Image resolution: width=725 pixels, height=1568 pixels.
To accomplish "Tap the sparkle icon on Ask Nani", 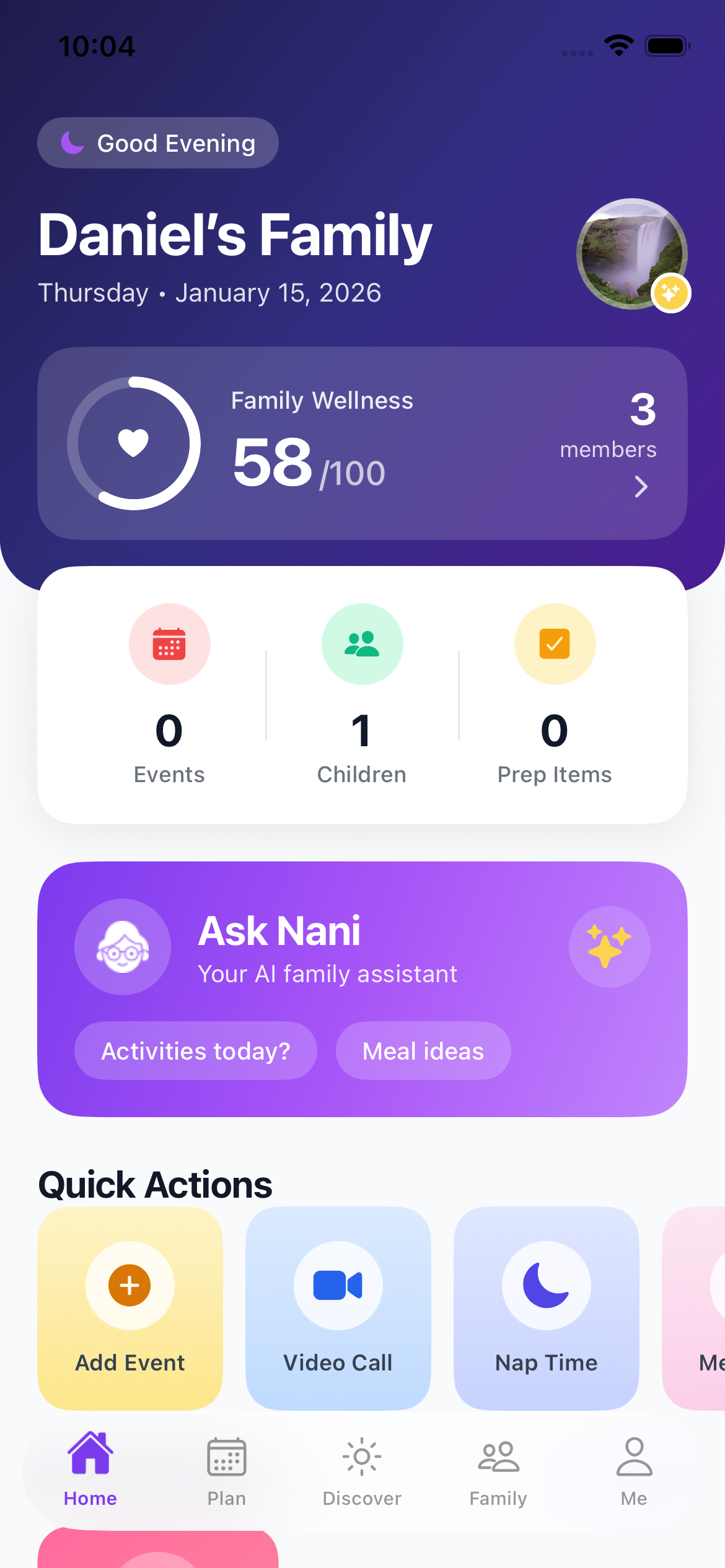I will 609,946.
